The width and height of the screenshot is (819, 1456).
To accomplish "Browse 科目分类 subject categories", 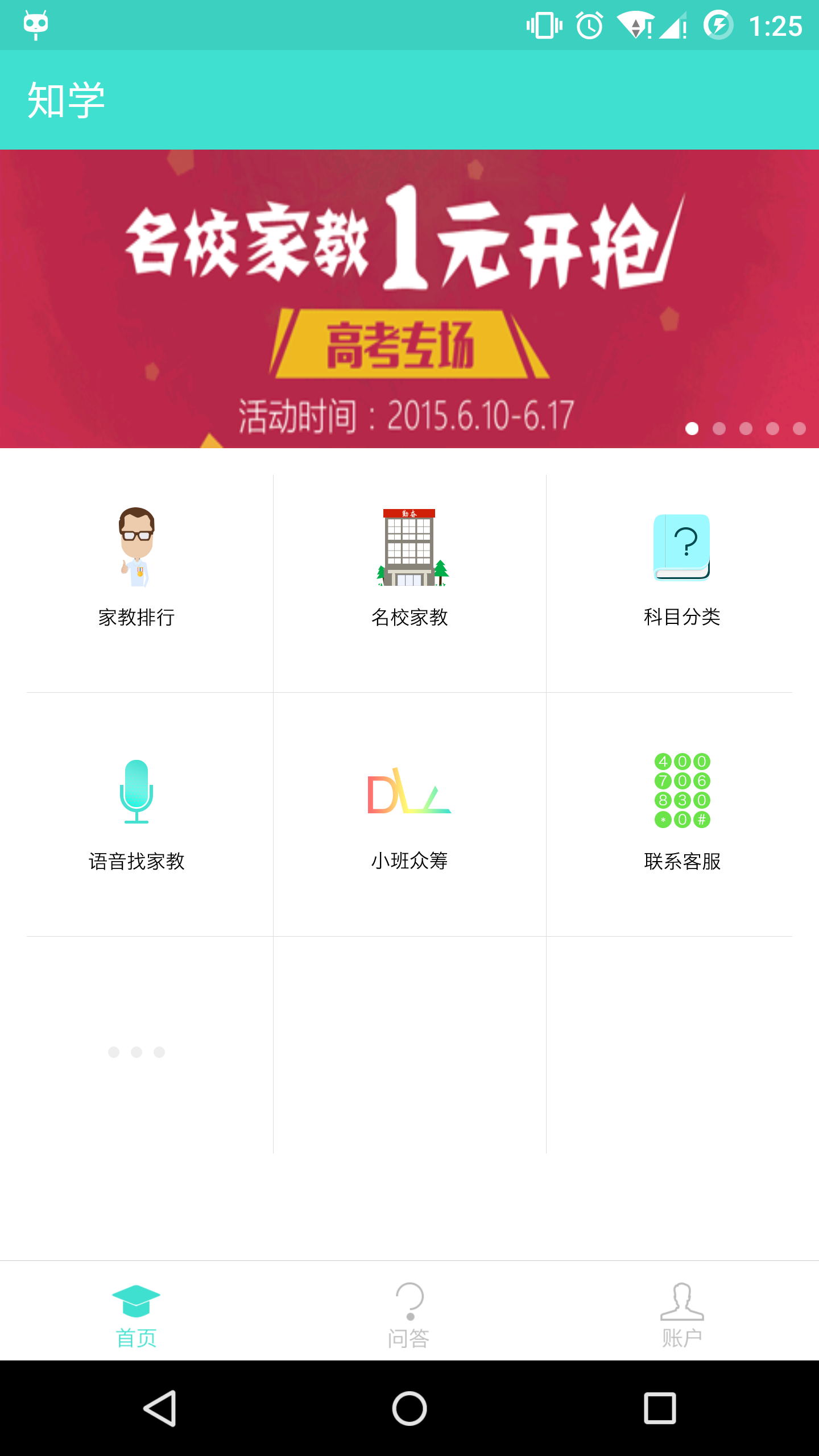I will tap(682, 569).
